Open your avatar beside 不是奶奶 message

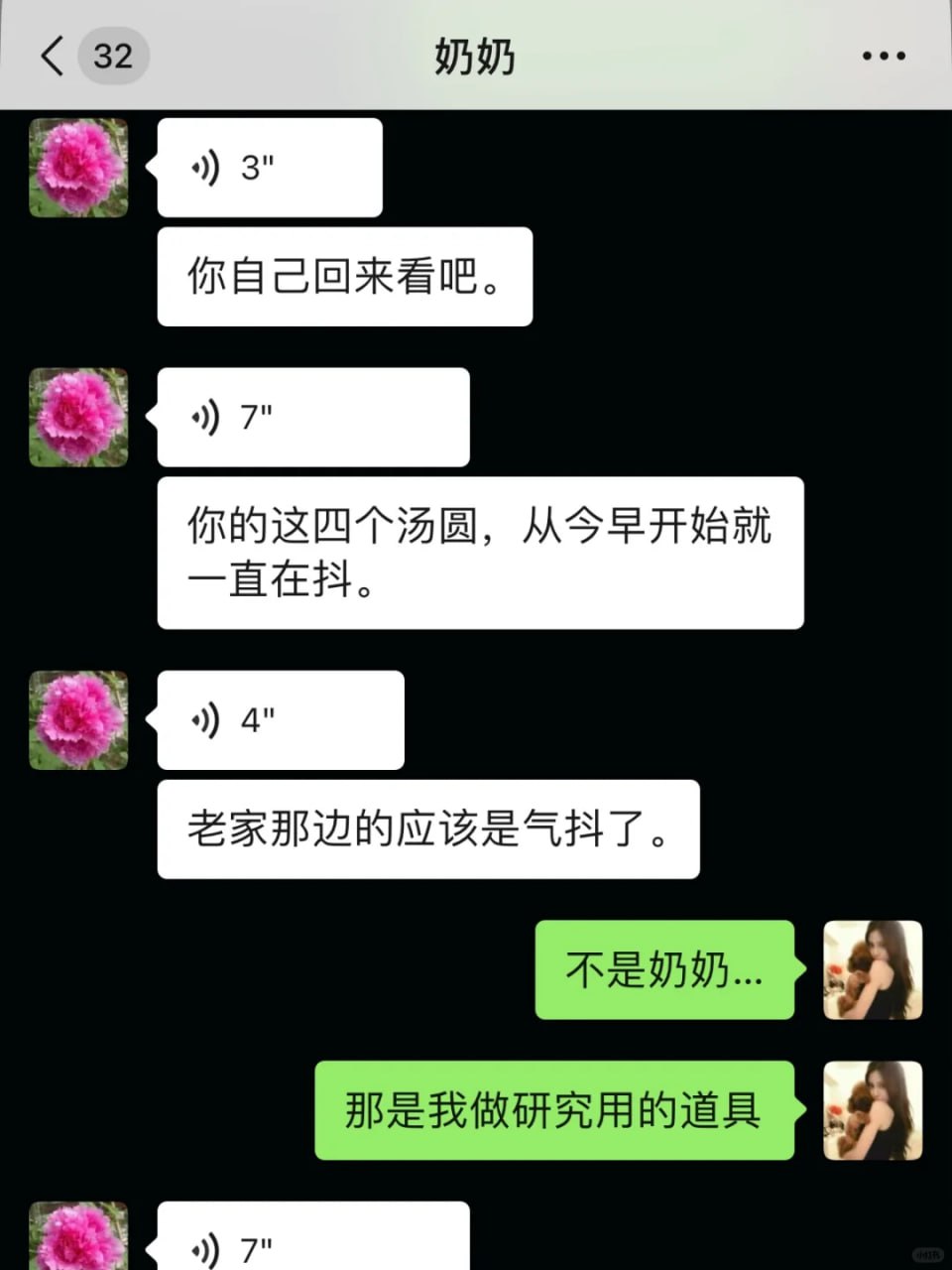coord(873,969)
